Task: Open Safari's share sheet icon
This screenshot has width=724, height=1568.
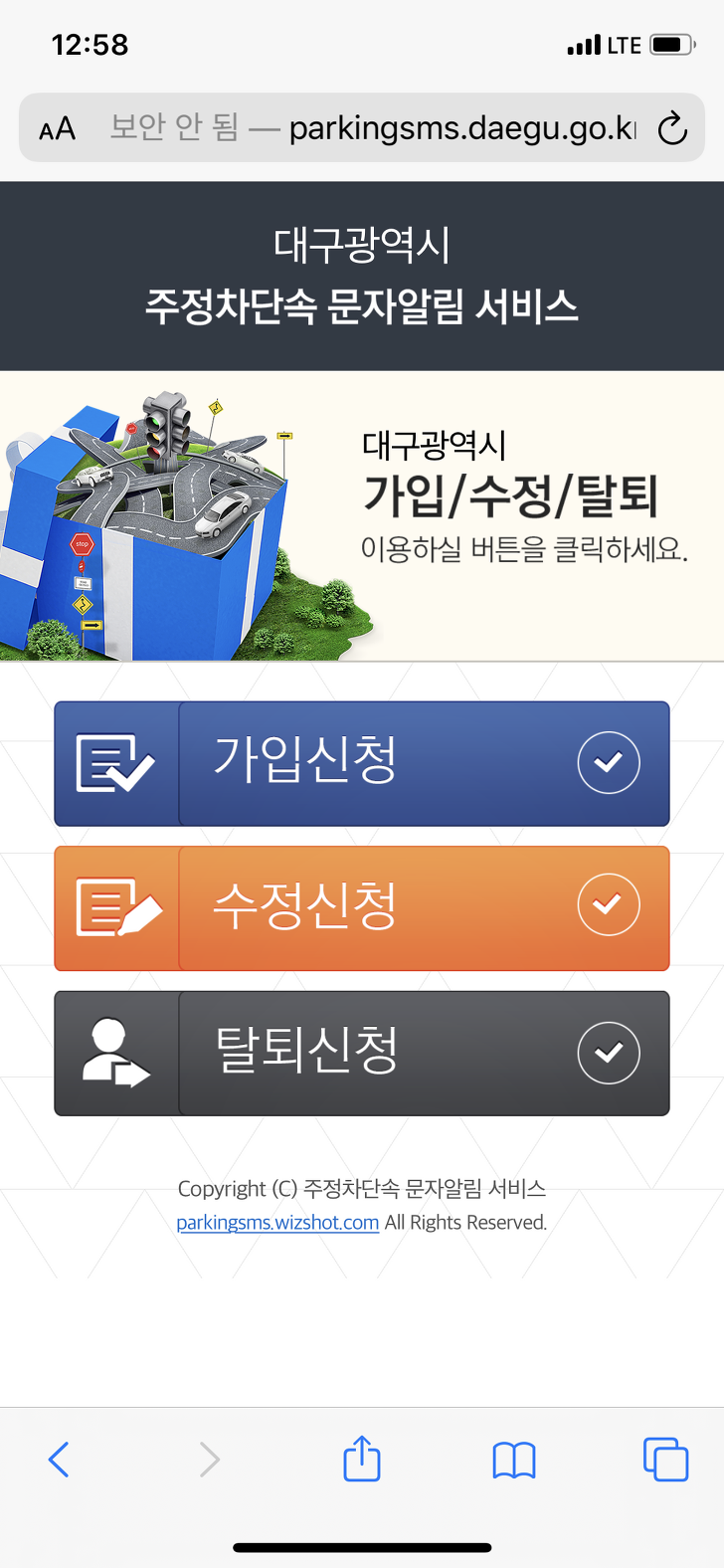Action: tap(362, 1459)
